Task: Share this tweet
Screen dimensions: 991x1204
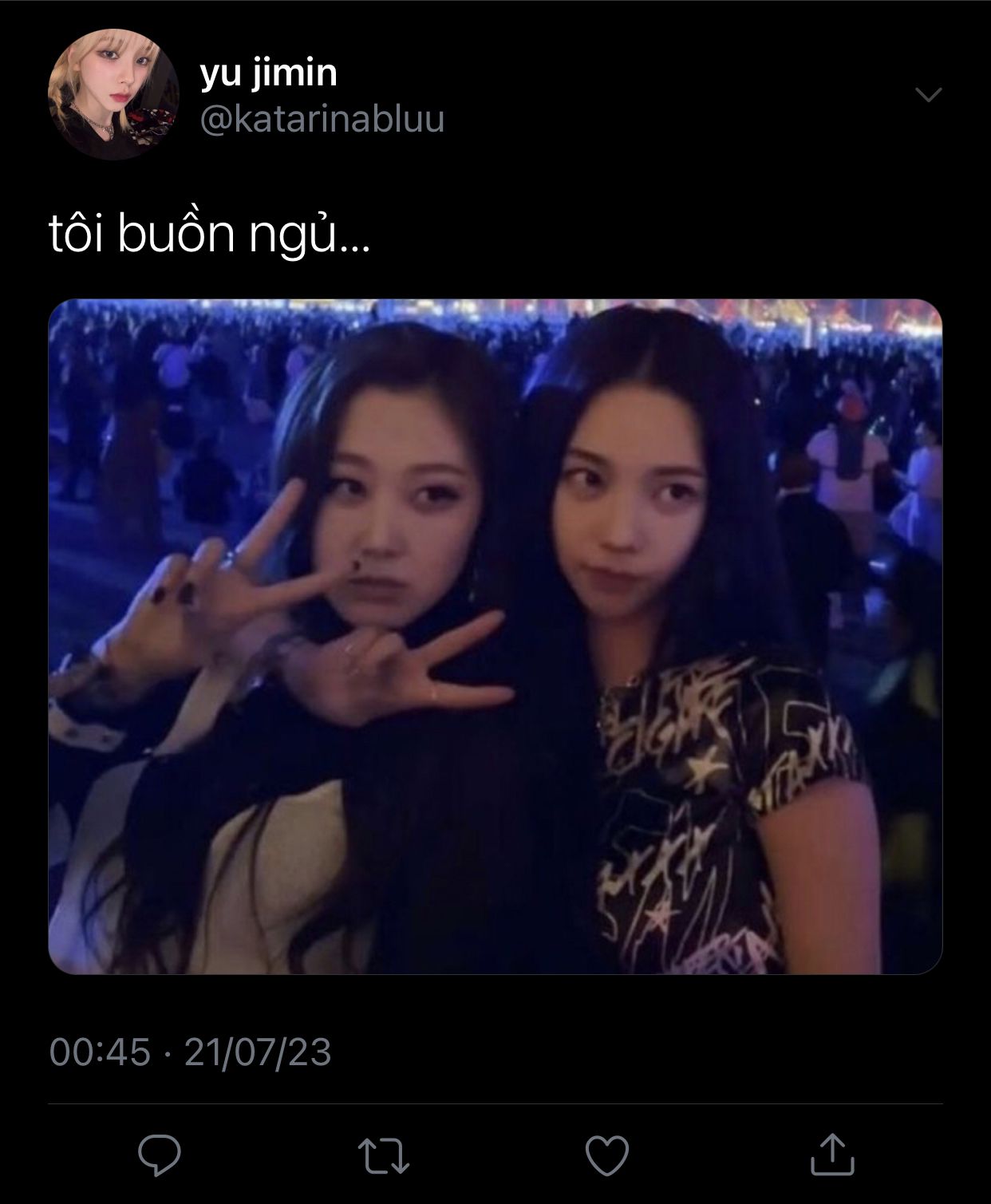Action: click(x=832, y=1154)
